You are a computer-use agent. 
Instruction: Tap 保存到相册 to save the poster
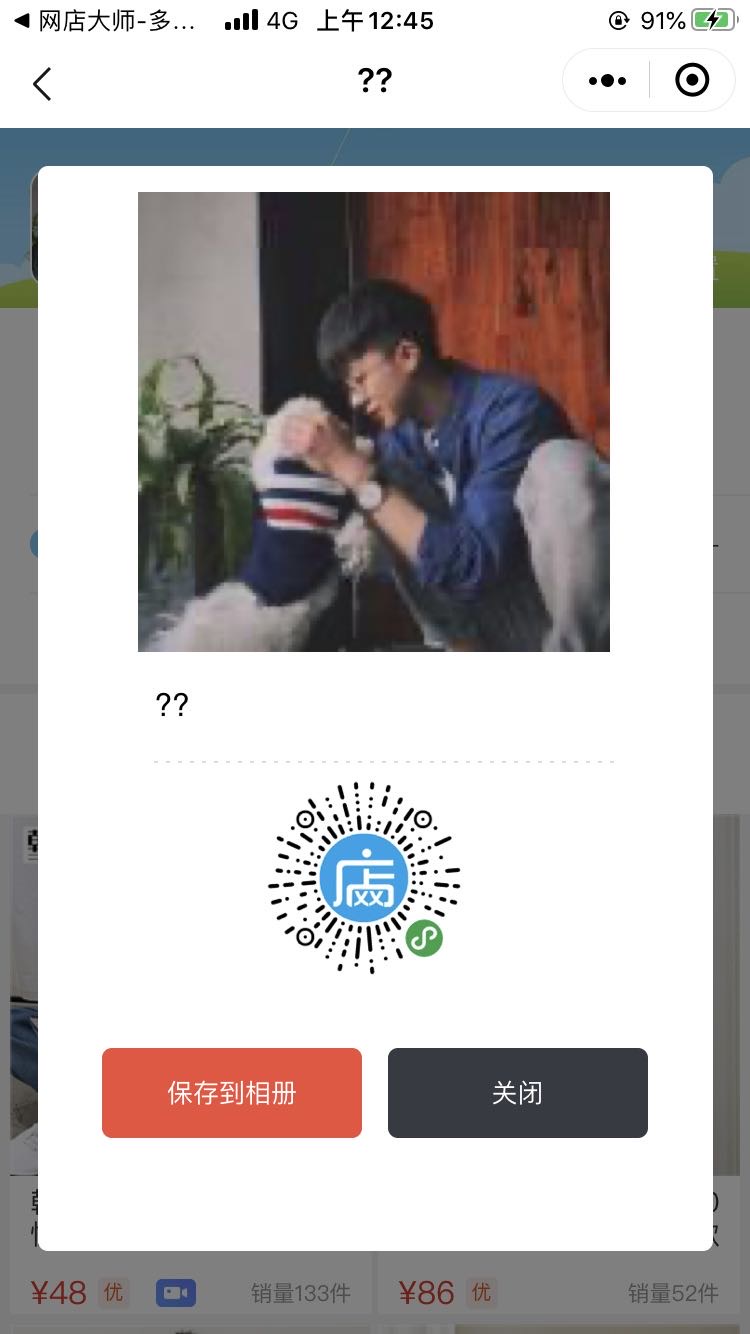[232, 1093]
